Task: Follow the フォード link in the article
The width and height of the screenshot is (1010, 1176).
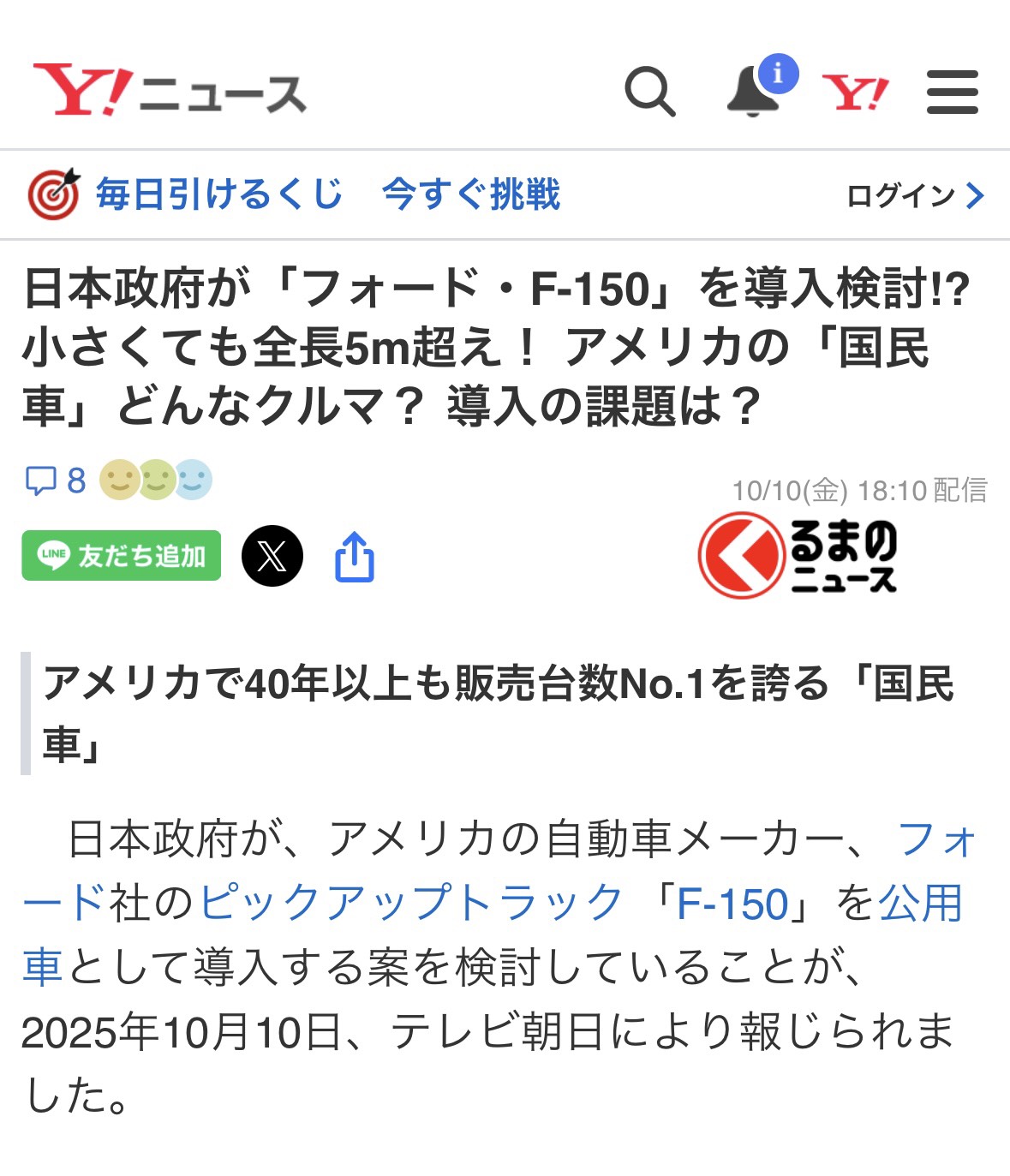Action: click(x=935, y=840)
